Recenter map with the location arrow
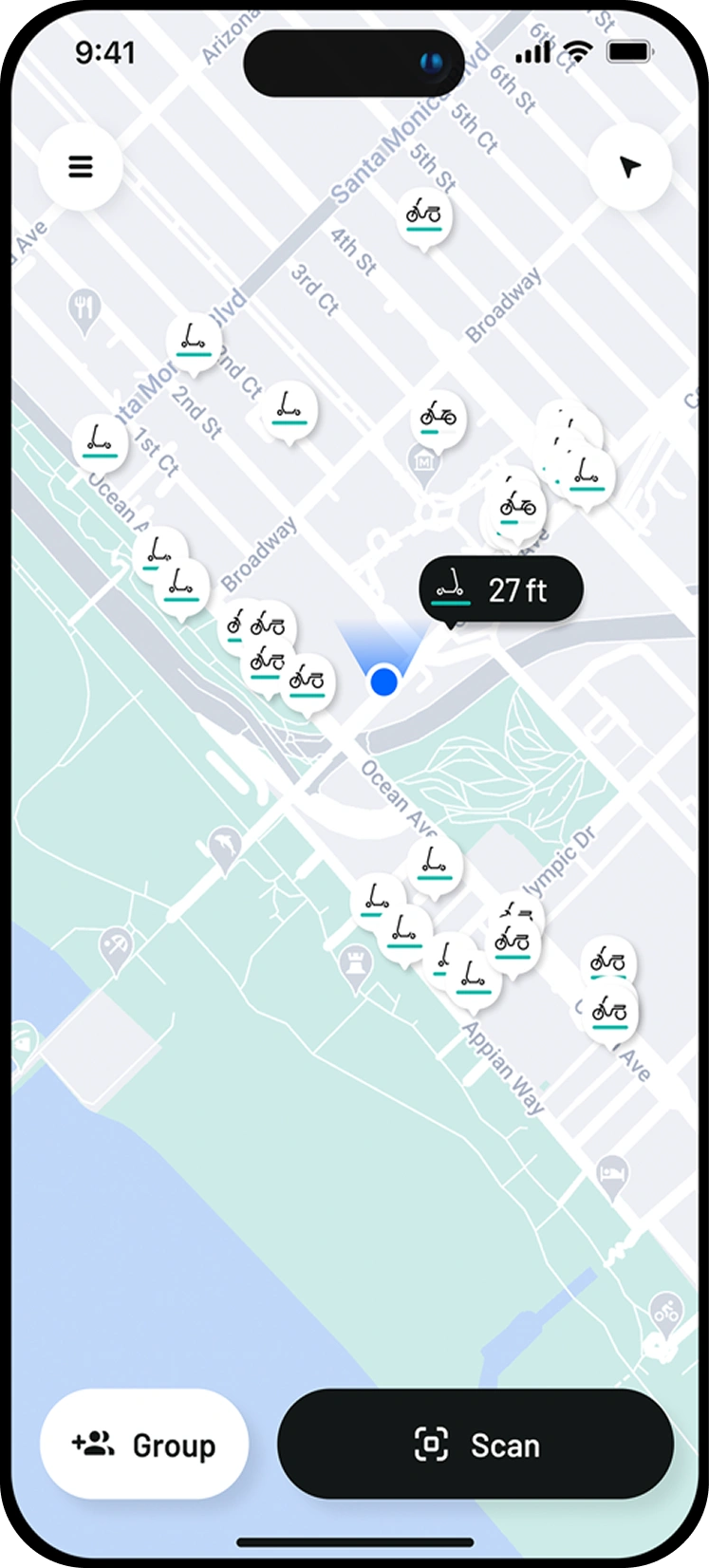Image resolution: width=709 pixels, height=1568 pixels. [629, 168]
